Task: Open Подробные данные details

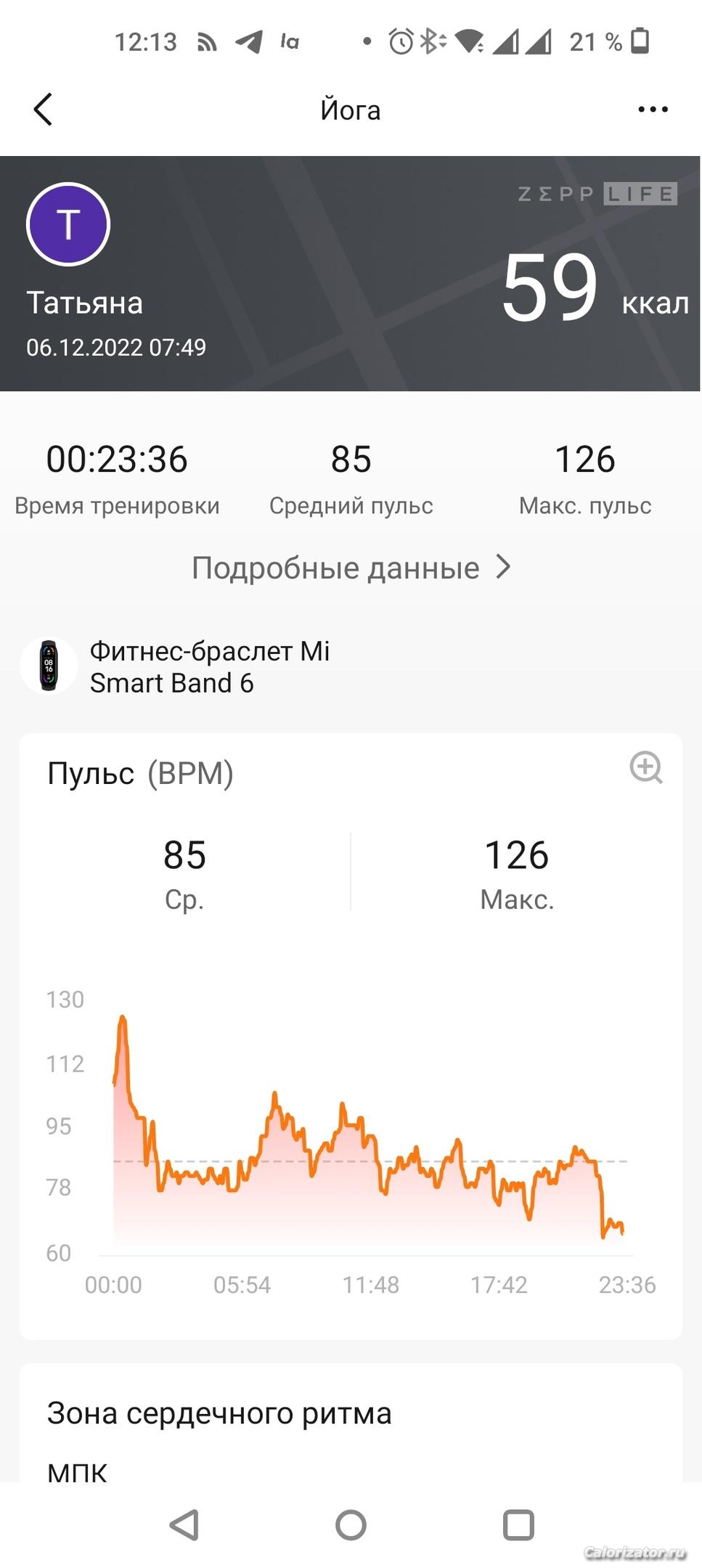Action: click(x=351, y=568)
